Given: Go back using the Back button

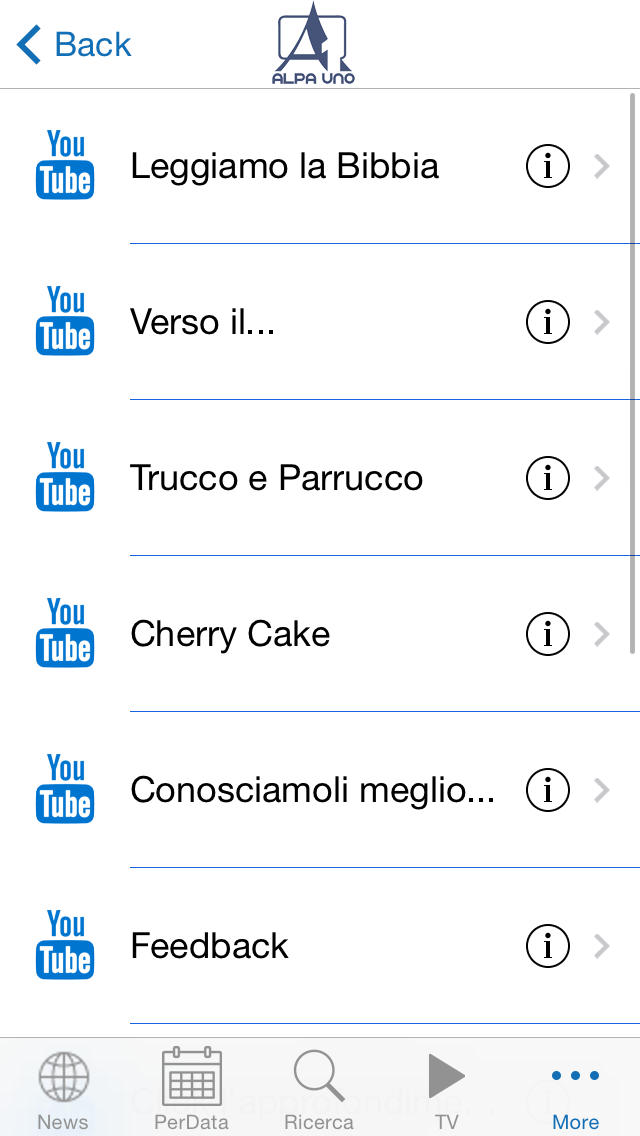Looking at the screenshot, I should (x=74, y=44).
